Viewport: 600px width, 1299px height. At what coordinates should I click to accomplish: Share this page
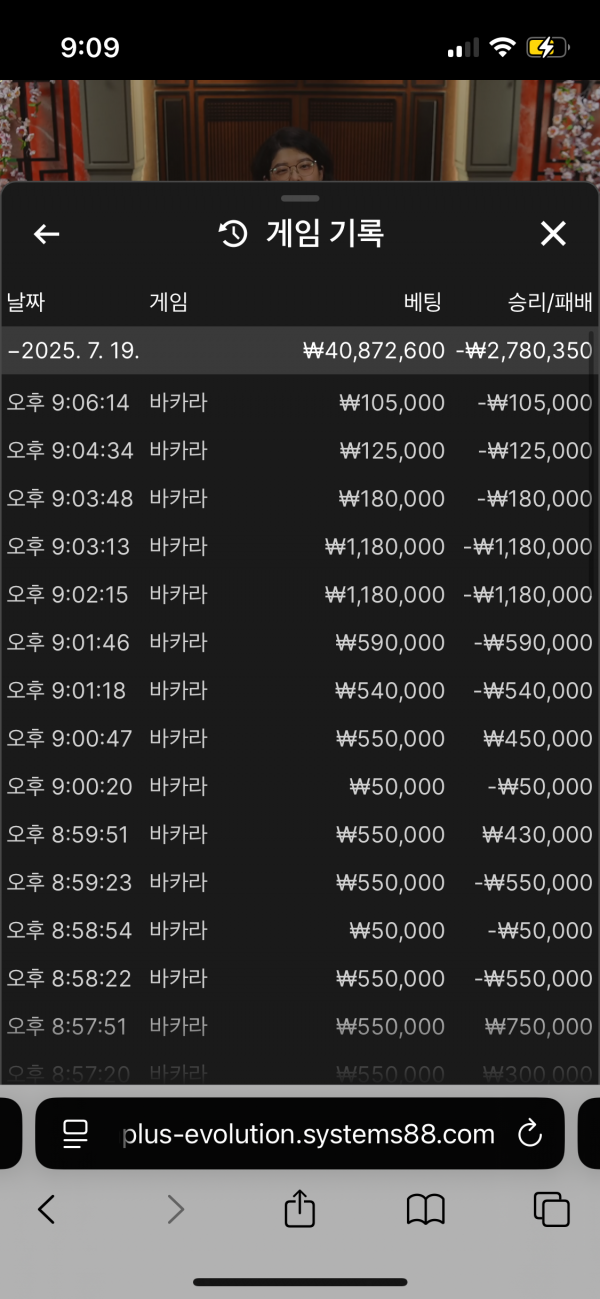(x=300, y=1208)
